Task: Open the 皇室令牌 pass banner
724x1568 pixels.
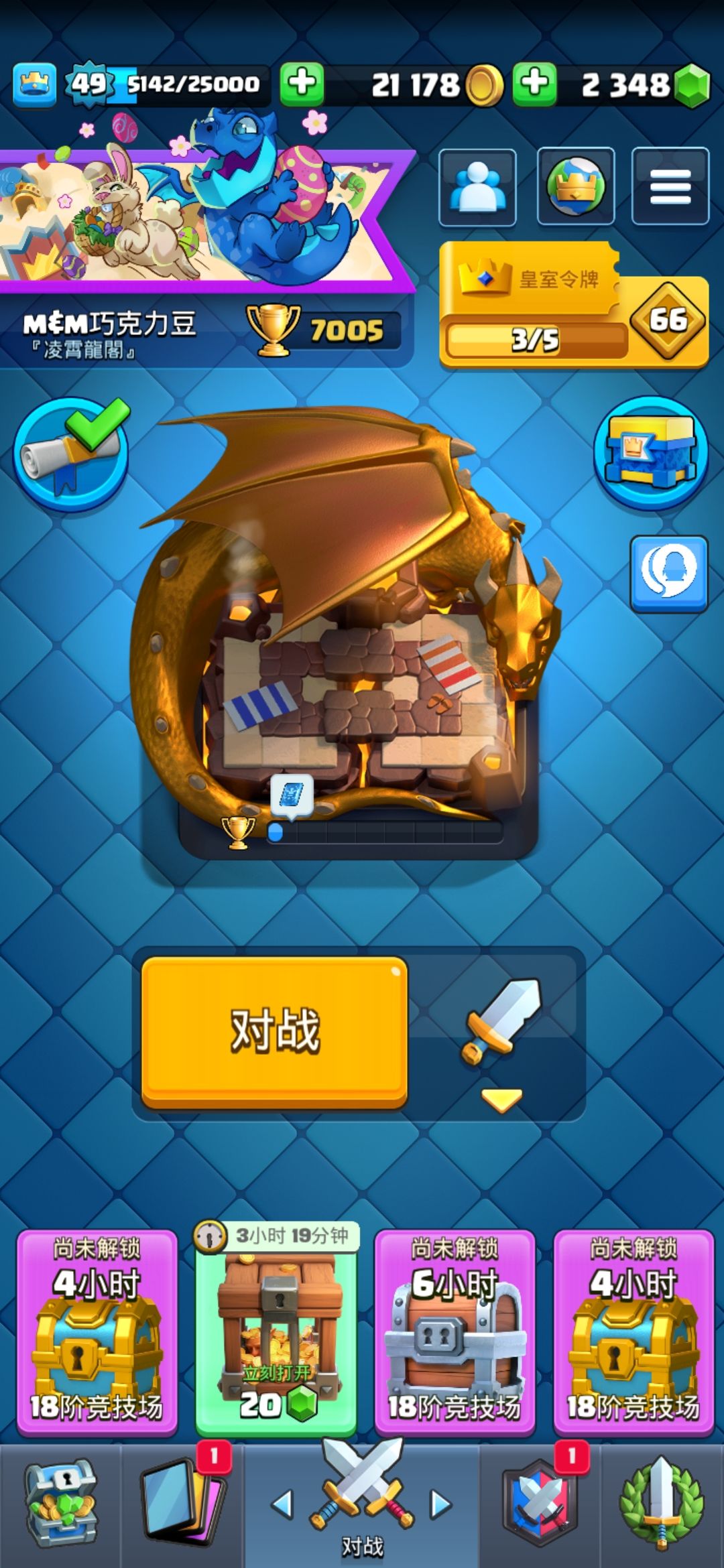Action: tap(574, 306)
